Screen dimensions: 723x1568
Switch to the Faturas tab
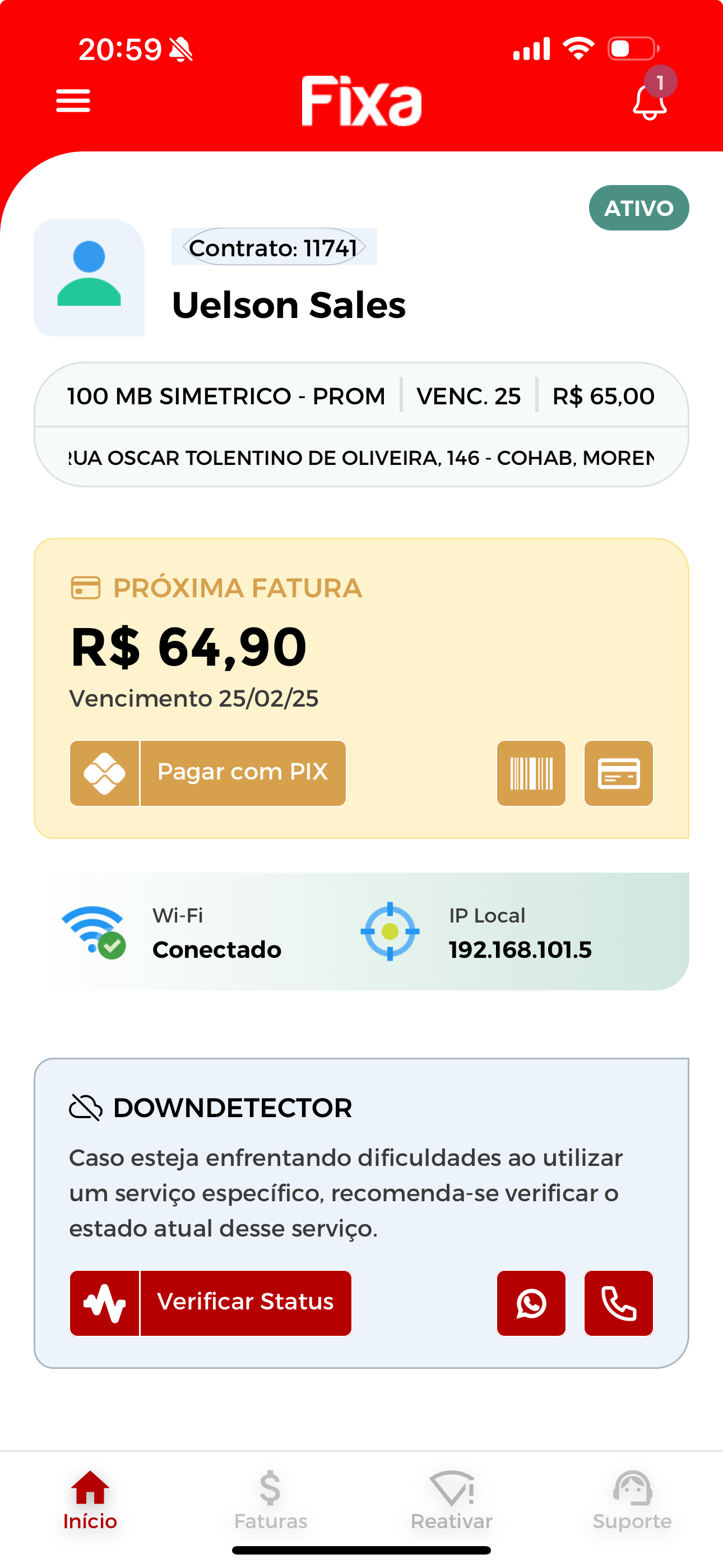(271, 1500)
